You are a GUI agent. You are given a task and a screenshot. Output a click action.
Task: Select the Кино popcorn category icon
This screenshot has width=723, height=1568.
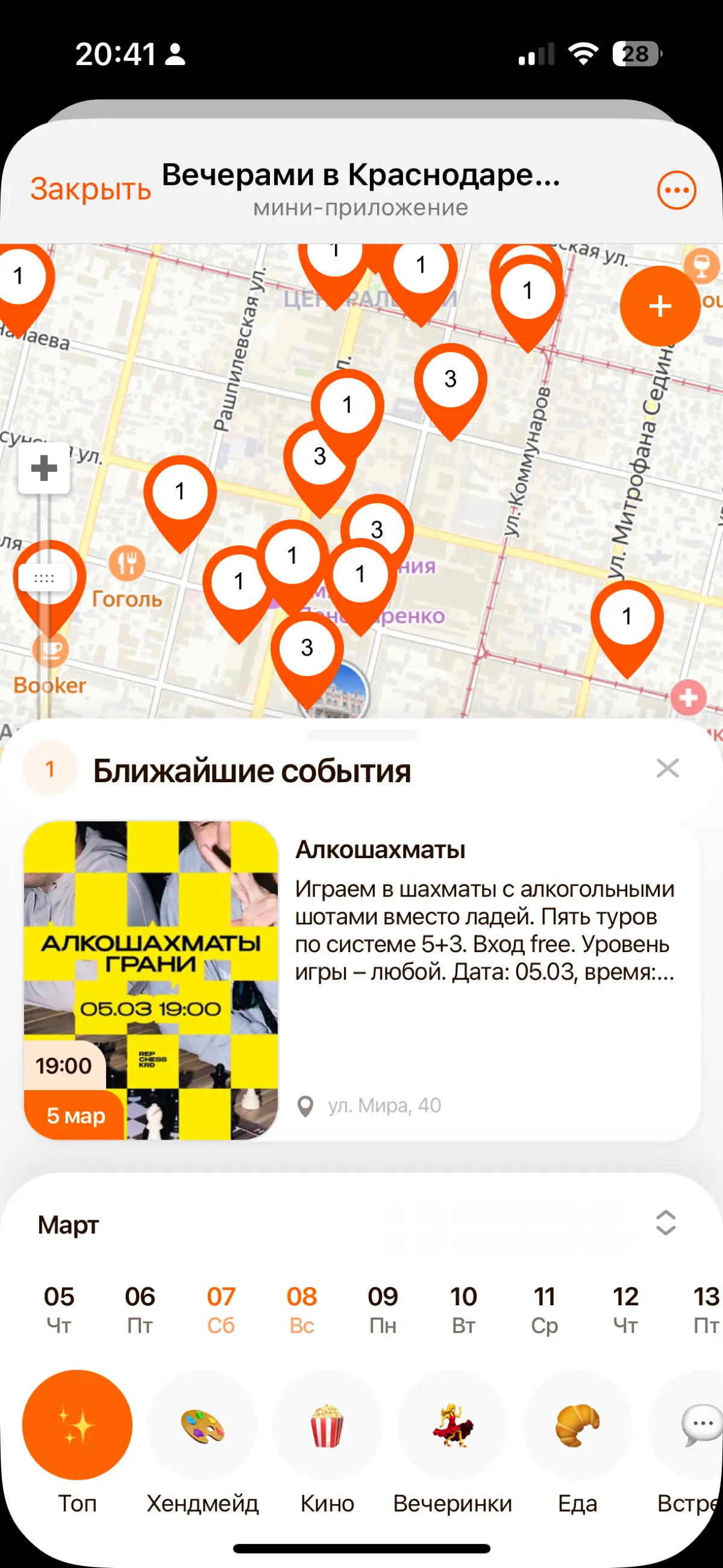327,1426
